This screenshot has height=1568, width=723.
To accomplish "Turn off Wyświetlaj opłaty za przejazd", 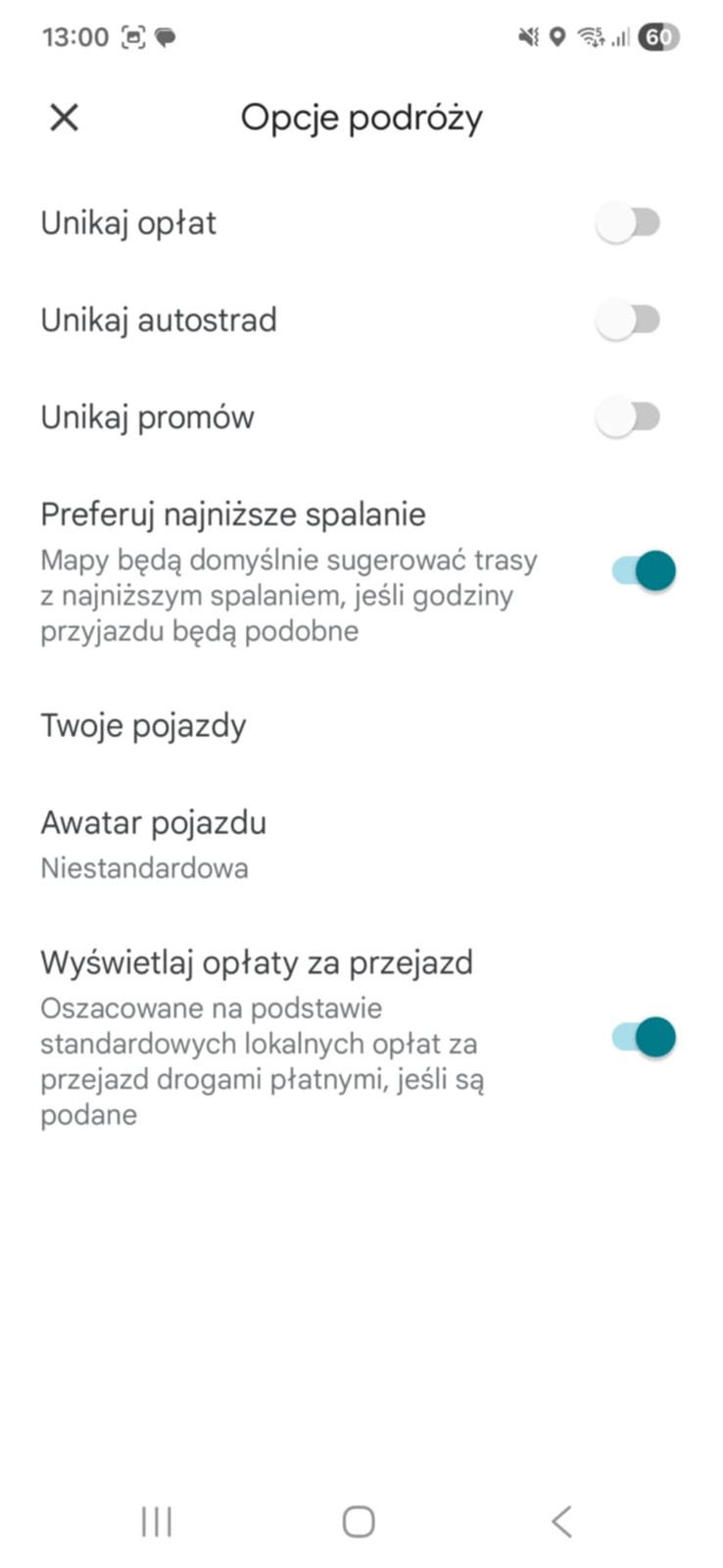I will tap(641, 1036).
